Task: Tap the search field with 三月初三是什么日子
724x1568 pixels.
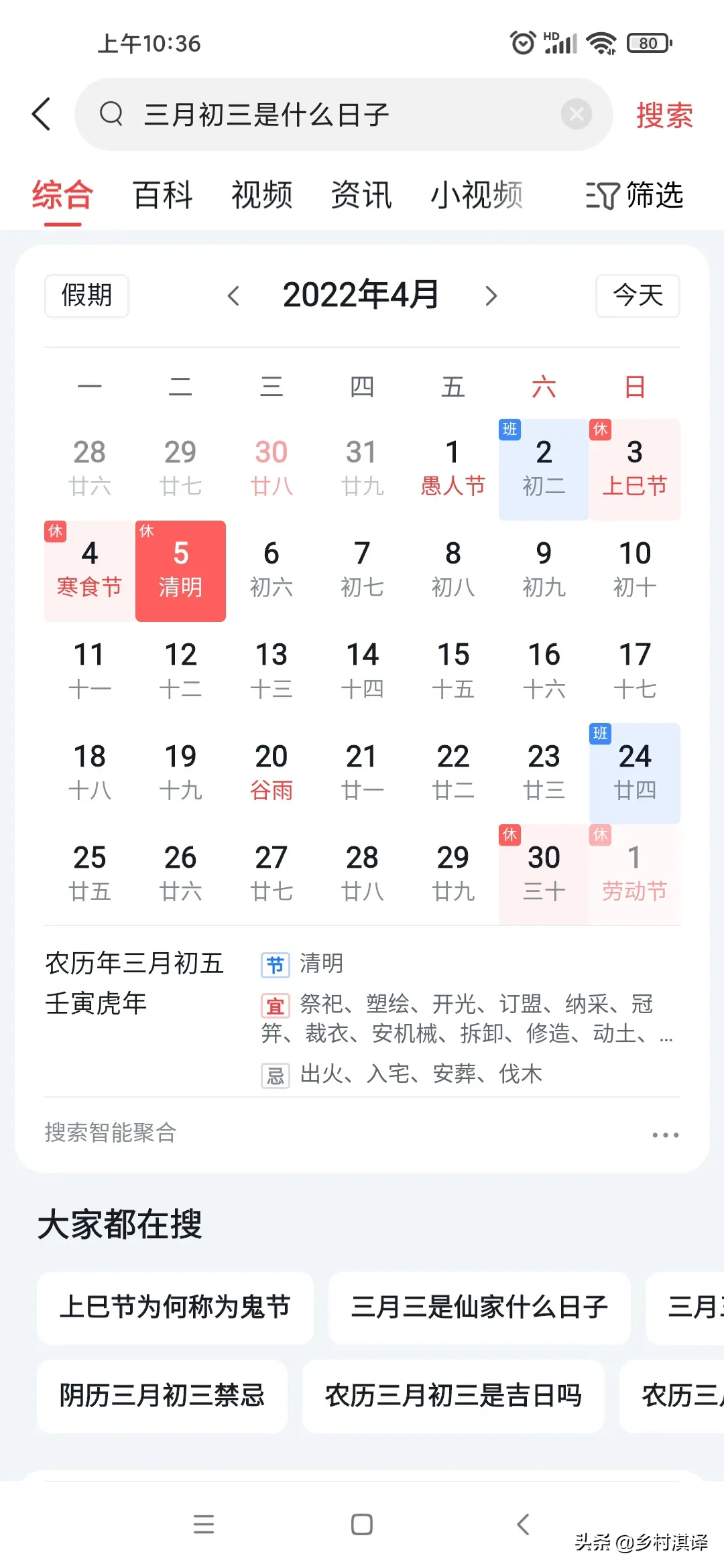Action: 335,115
